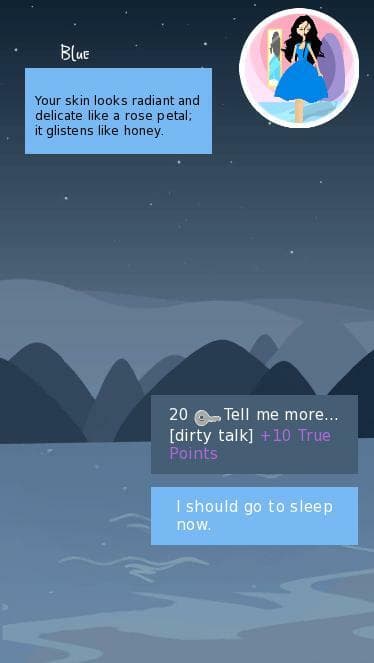Viewport: 374px width, 663px height.
Task: Choose the 'Tell me more...' reply option
Action: point(254,434)
